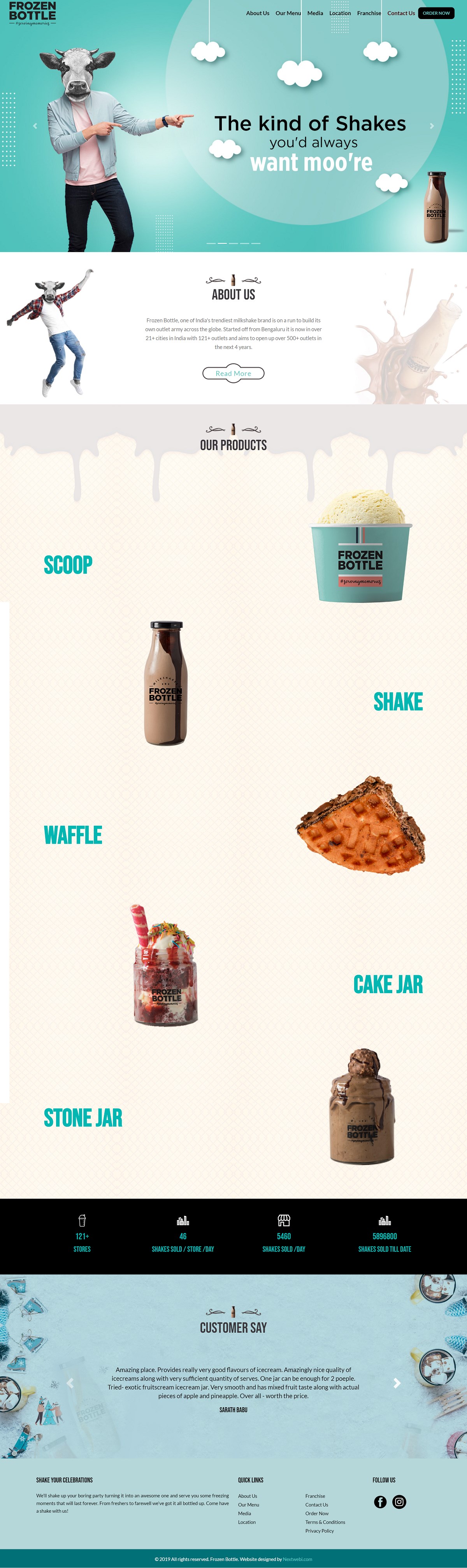Show the previous hero banner slide
467x1568 pixels.
(35, 126)
